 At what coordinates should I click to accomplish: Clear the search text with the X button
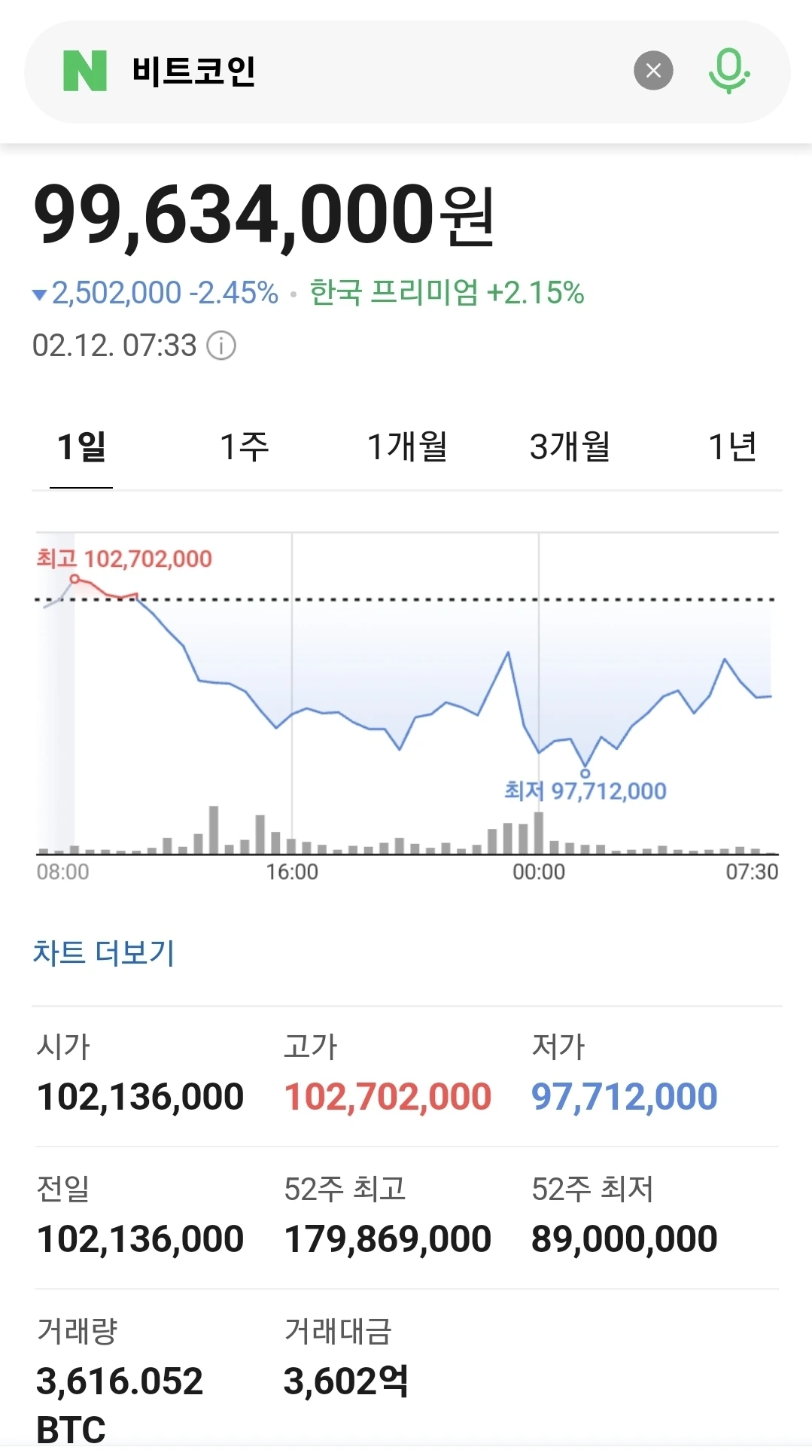653,71
